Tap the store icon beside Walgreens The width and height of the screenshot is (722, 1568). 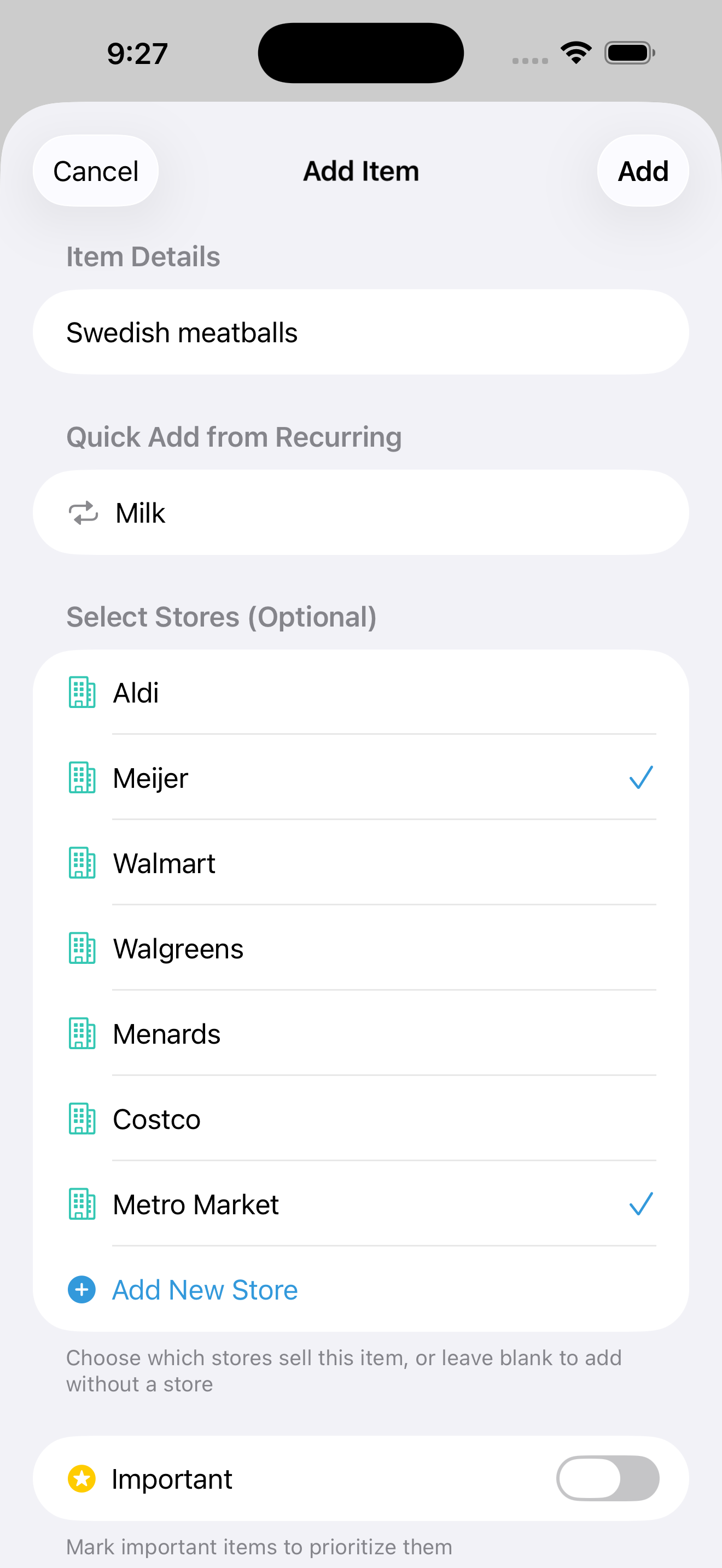pyautogui.click(x=81, y=947)
